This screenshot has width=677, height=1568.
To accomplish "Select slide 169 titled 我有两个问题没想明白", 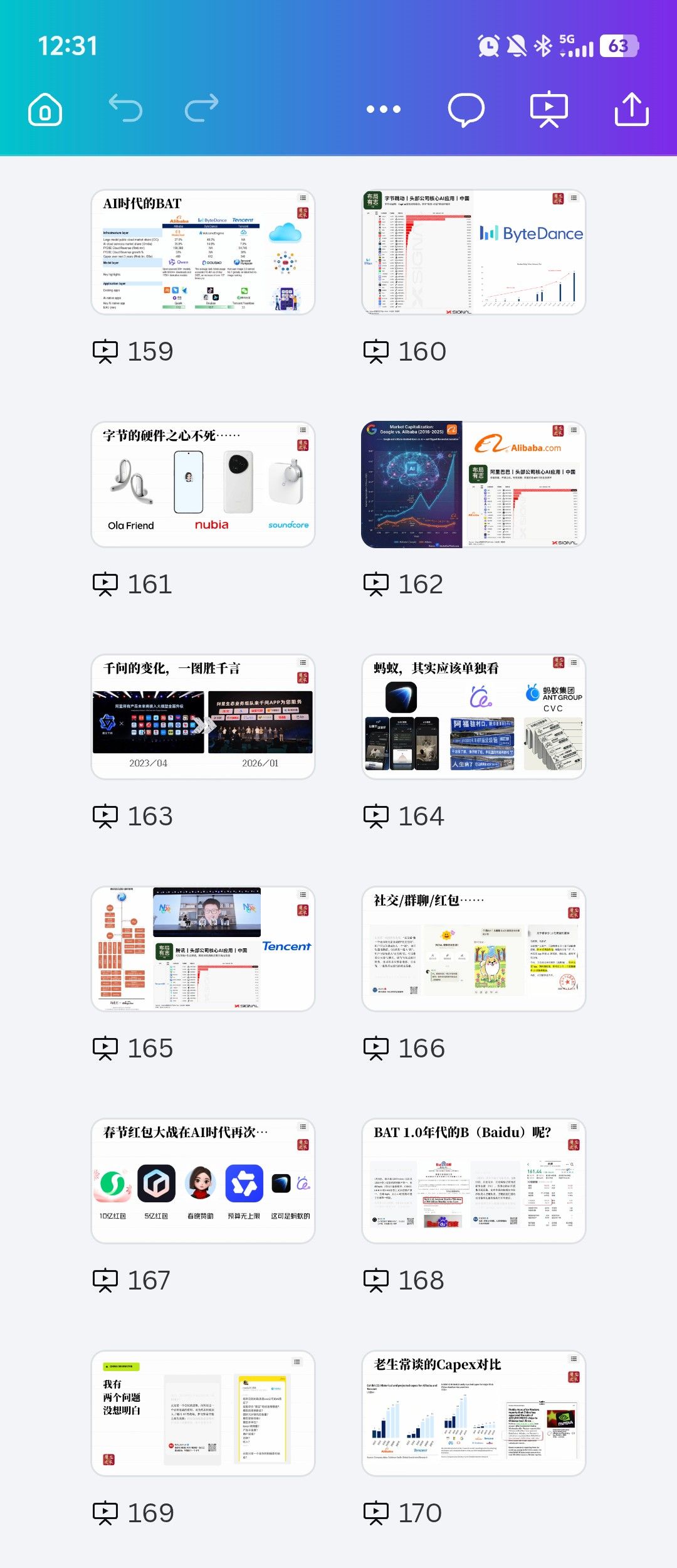I will 203,1412.
